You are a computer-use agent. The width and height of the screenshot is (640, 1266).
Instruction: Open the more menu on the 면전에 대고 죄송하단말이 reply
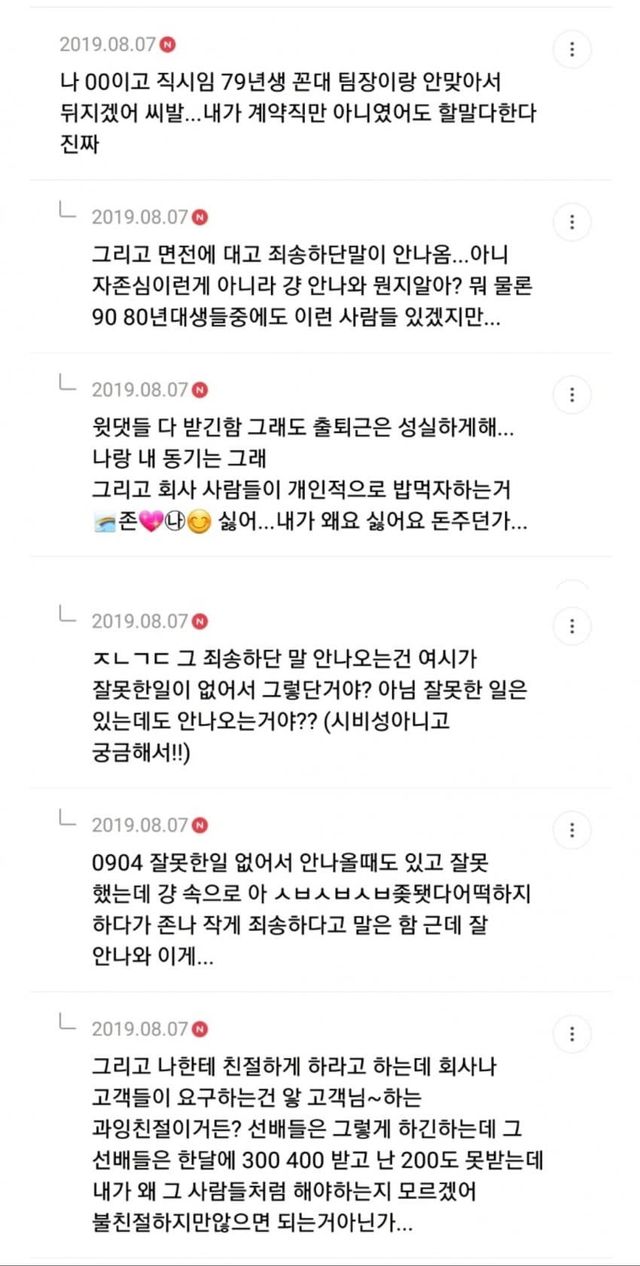tap(572, 221)
